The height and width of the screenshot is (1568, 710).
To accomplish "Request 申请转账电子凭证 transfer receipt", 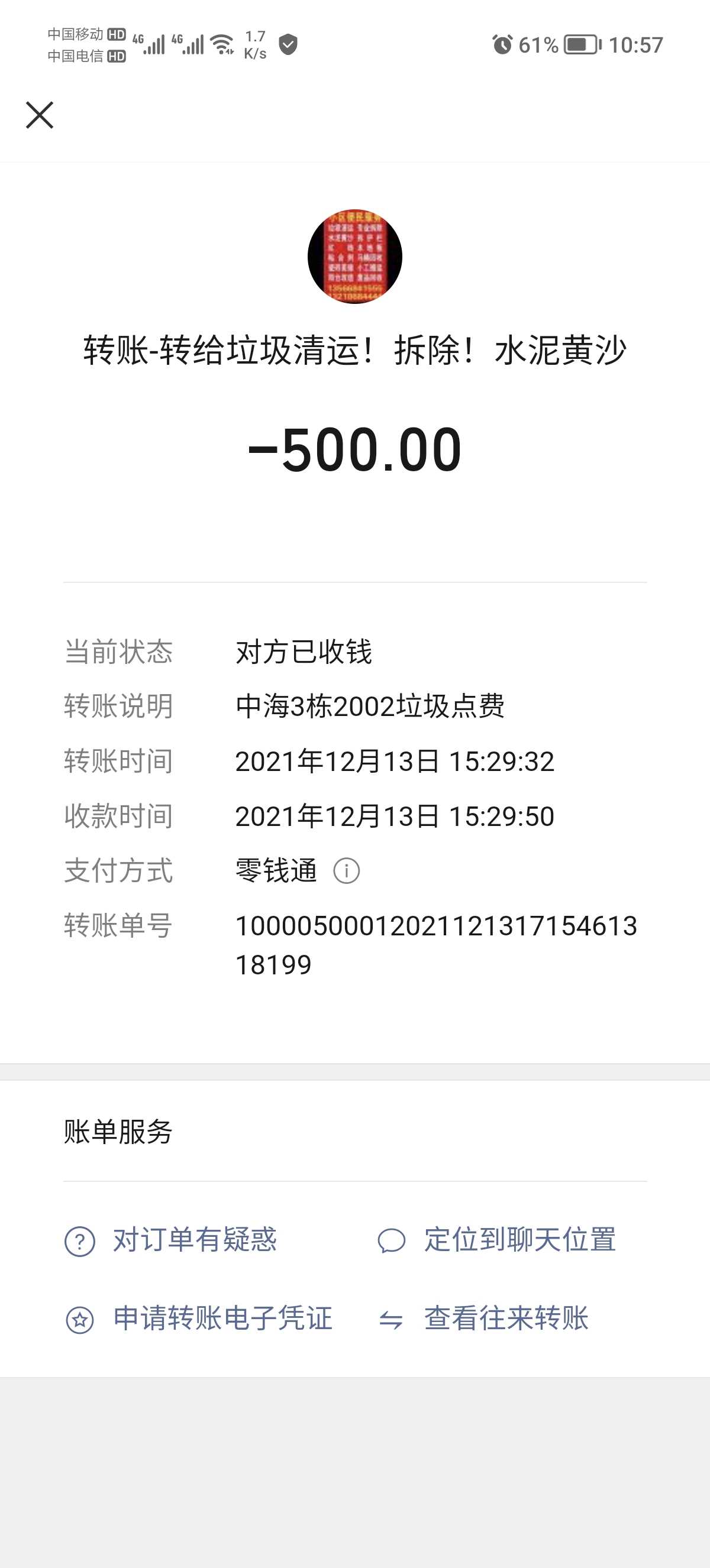I will click(x=199, y=1320).
